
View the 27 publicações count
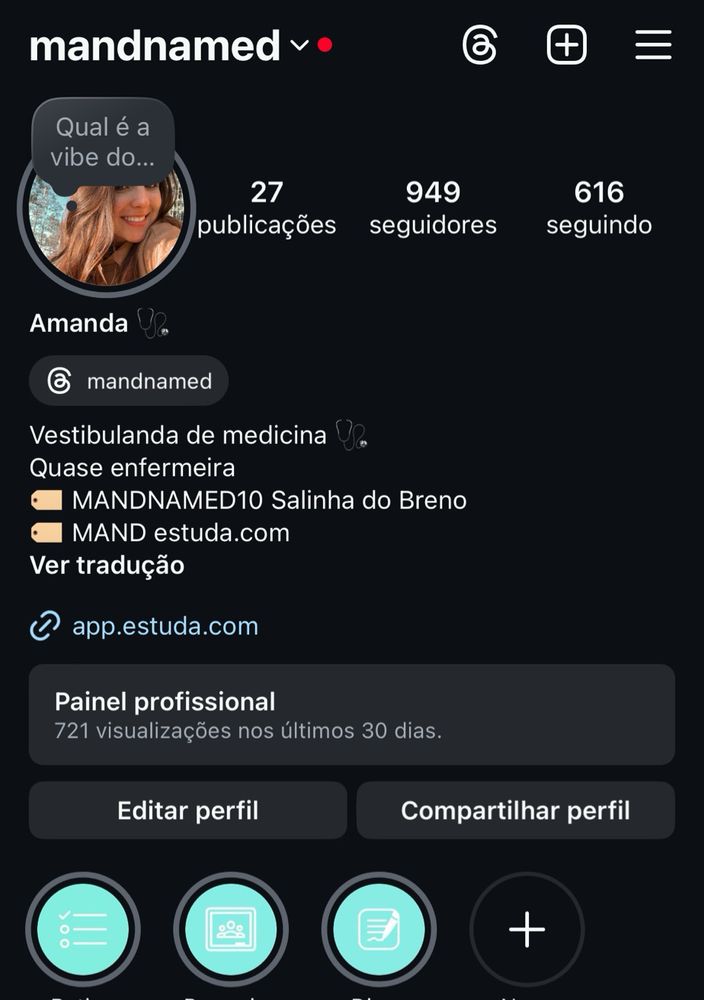point(267,207)
